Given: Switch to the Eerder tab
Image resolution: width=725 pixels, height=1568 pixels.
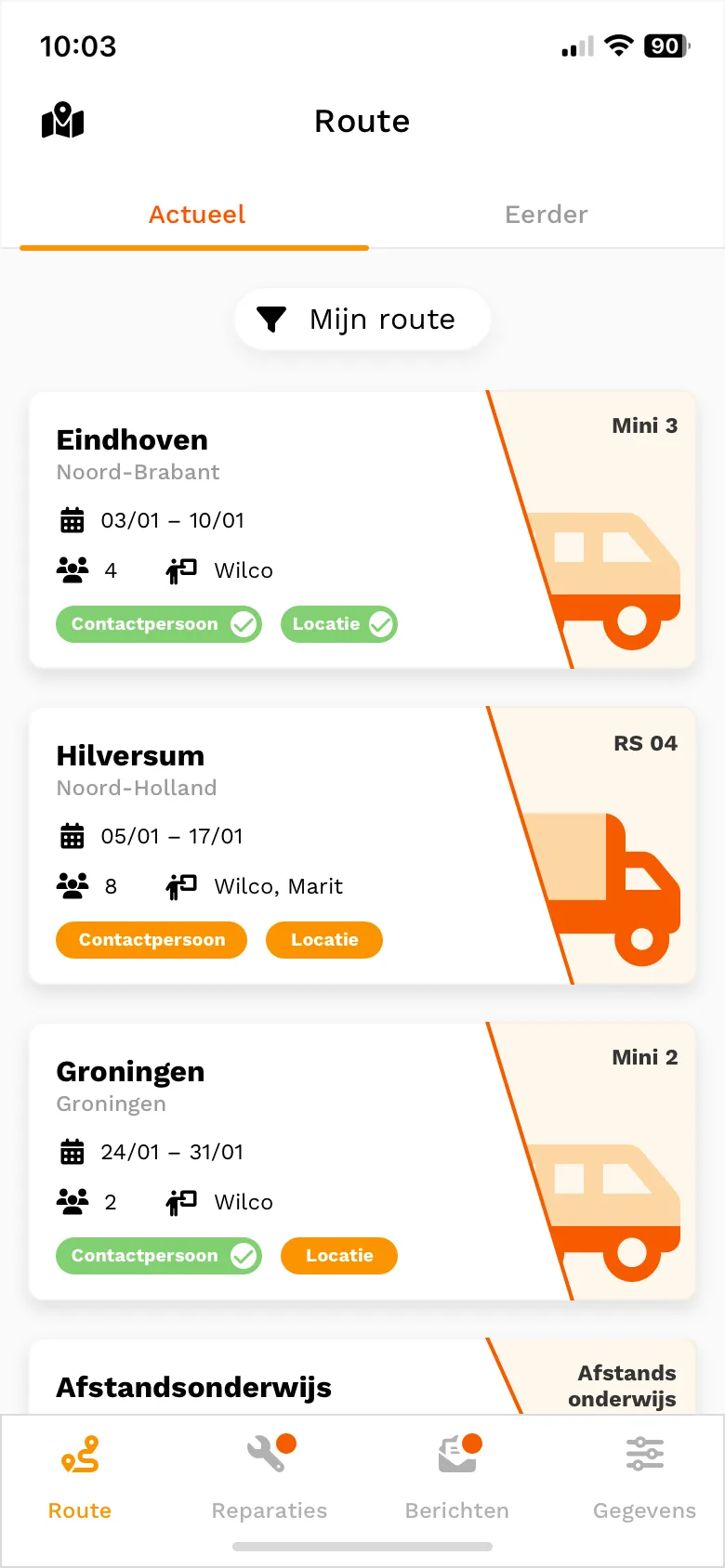Looking at the screenshot, I should pos(547,215).
